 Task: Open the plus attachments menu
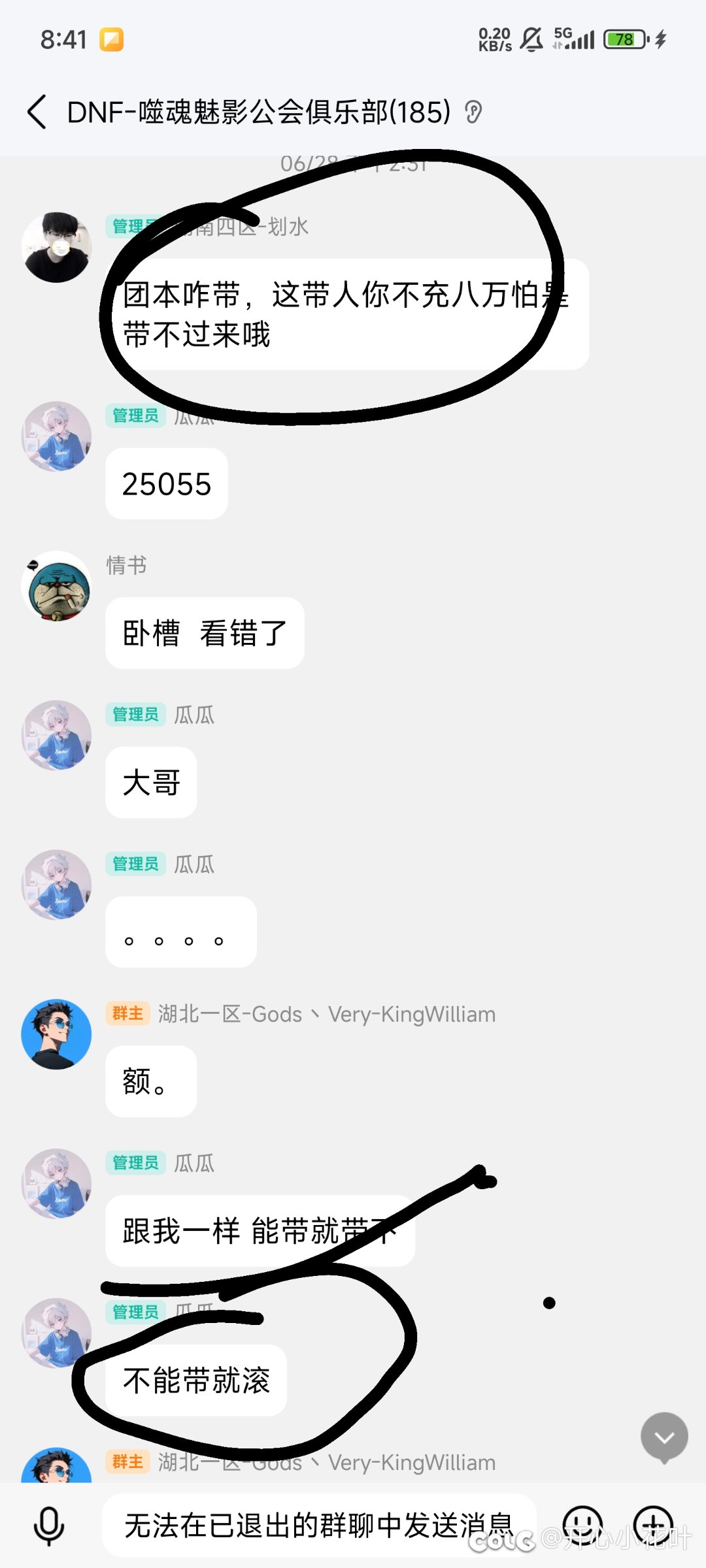(x=654, y=1527)
